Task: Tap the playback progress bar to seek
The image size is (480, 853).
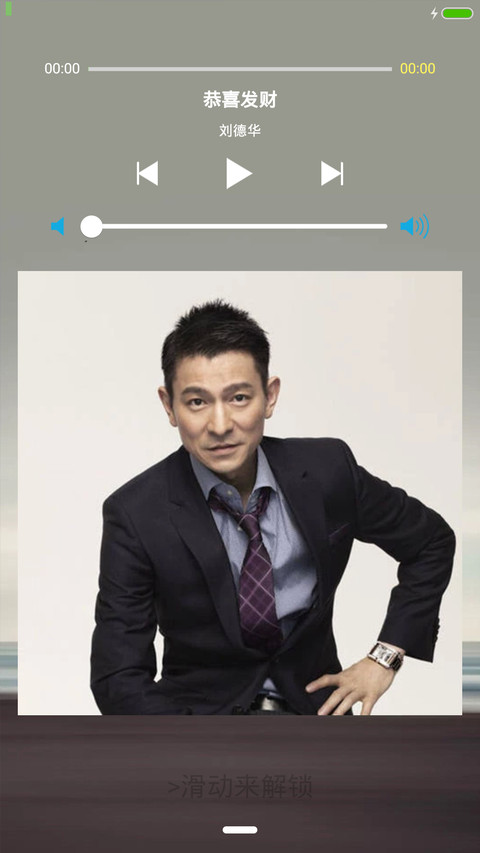Action: pyautogui.click(x=240, y=69)
